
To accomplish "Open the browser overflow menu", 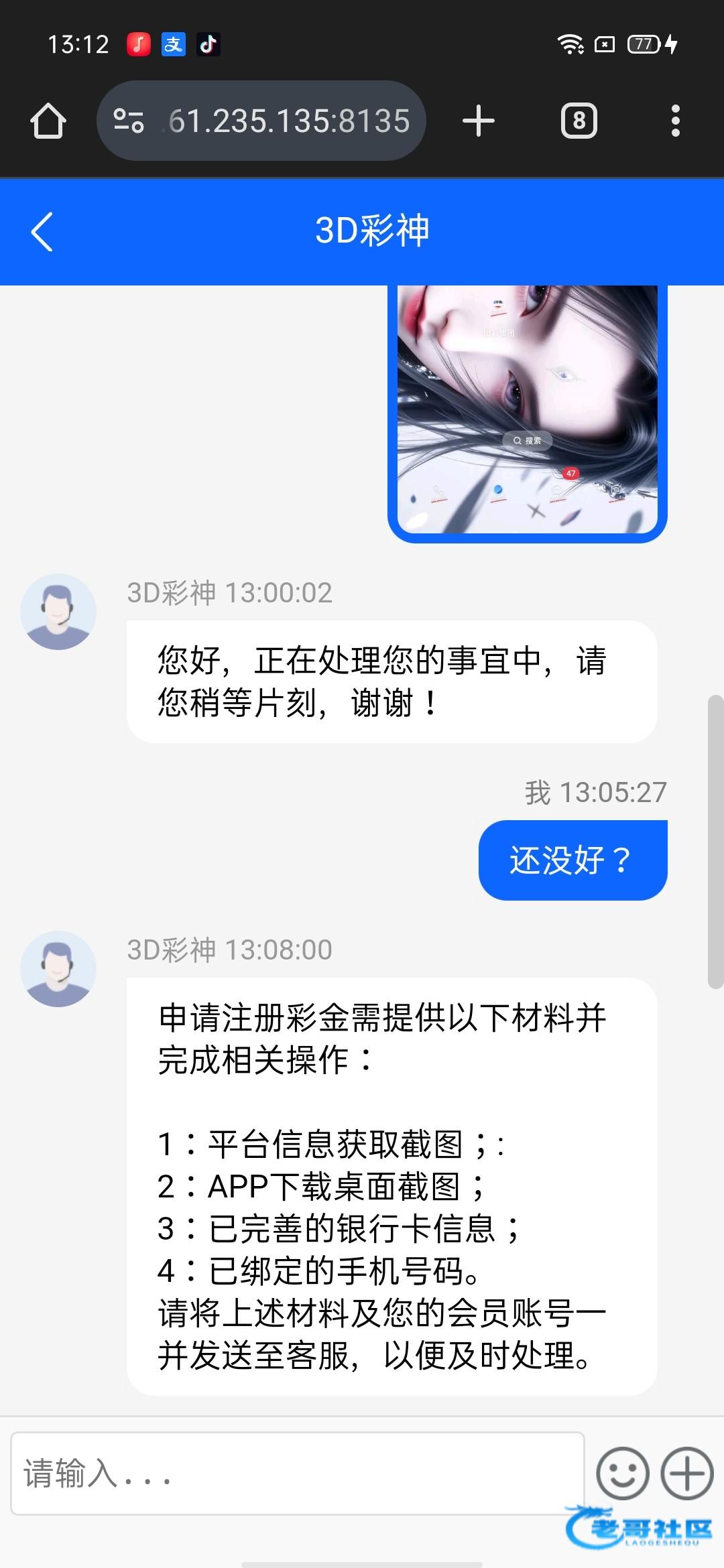I will coord(675,121).
